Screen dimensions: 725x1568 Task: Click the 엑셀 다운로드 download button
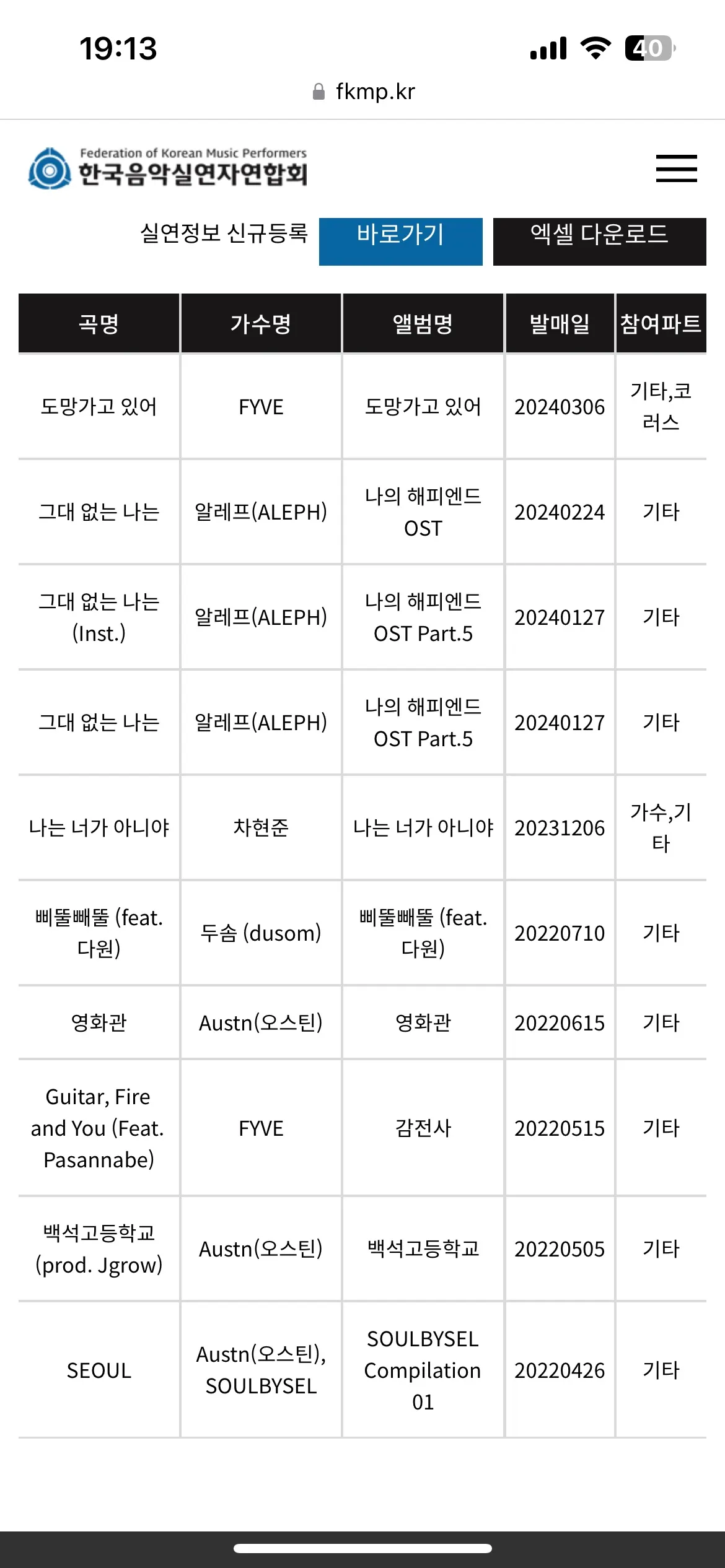[598, 242]
